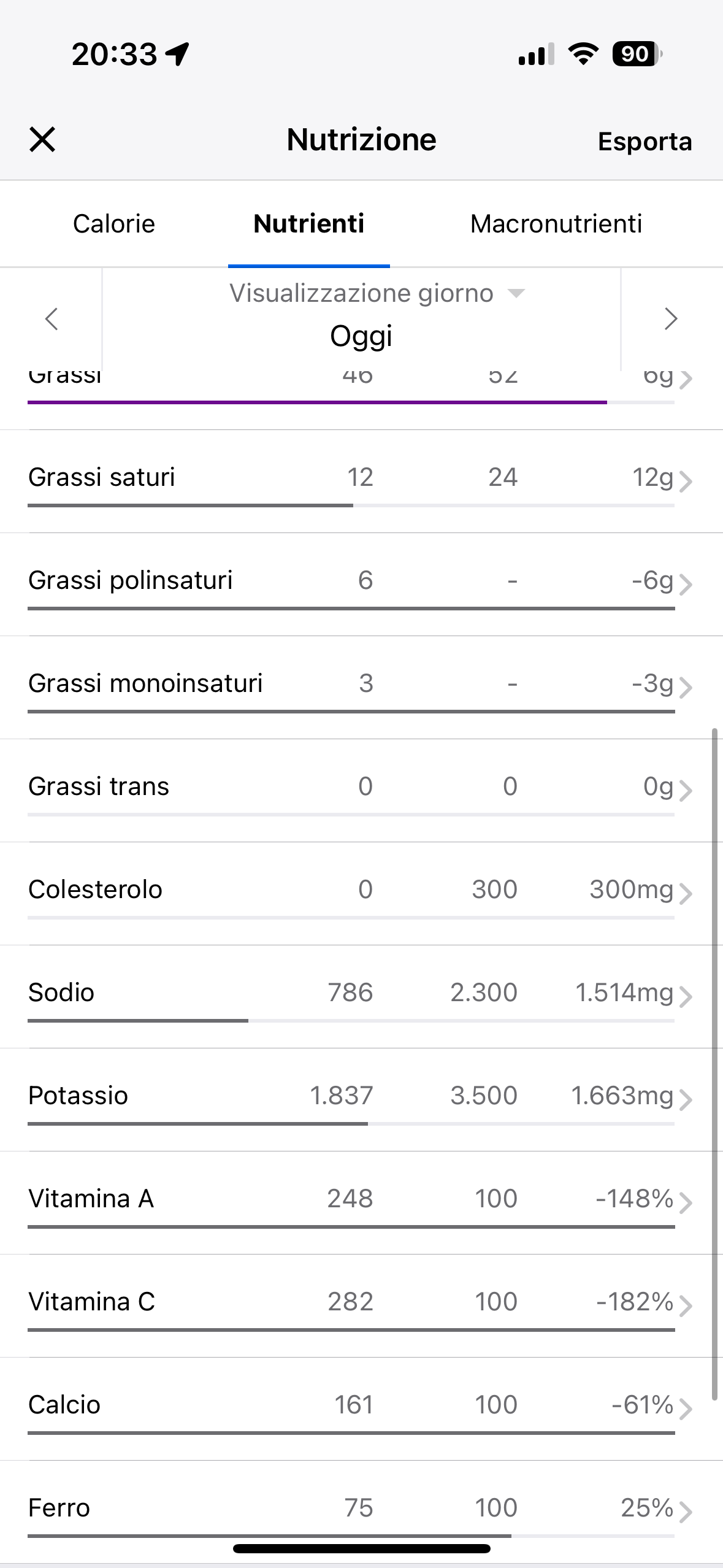This screenshot has height=1568, width=723.
Task: View Ferro details
Action: click(x=361, y=1508)
